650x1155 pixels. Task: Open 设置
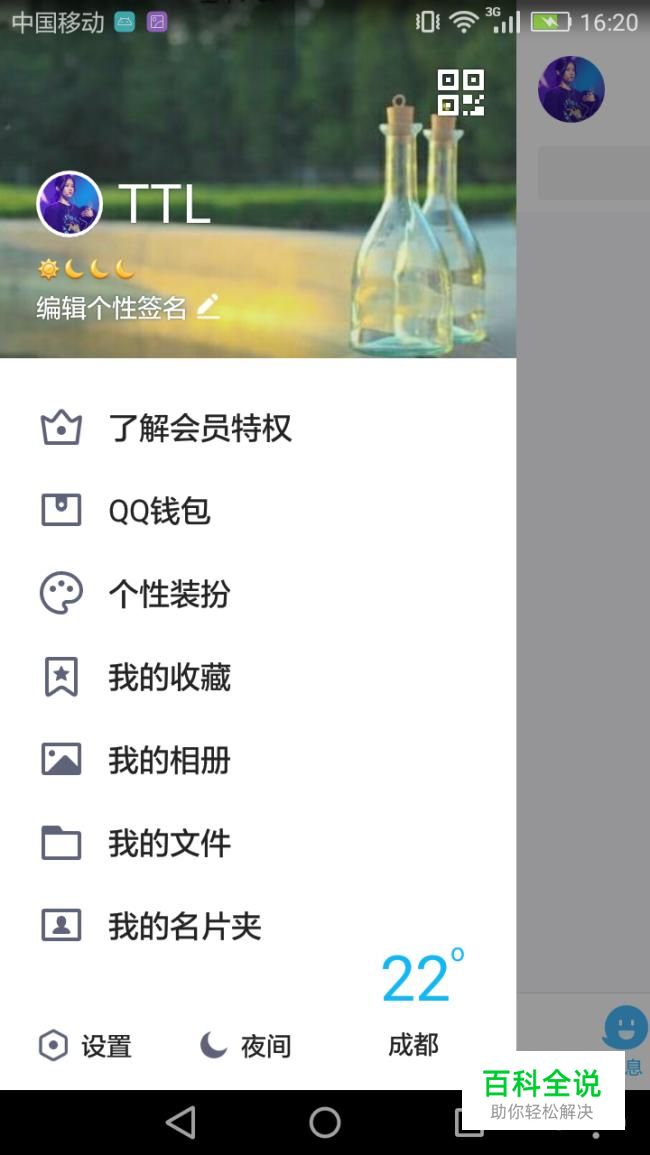point(86,1046)
